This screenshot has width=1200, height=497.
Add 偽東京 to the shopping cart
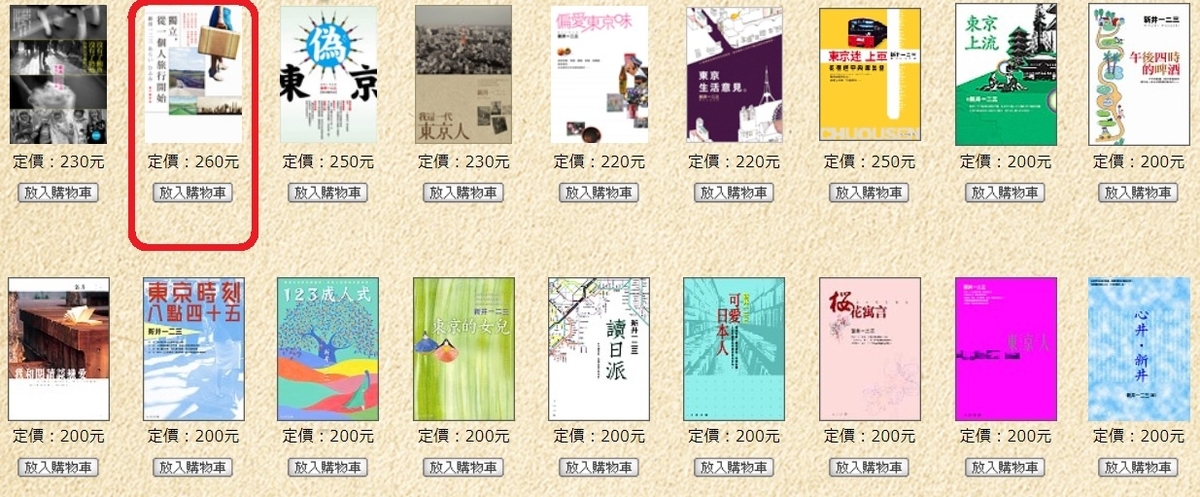pyautogui.click(x=328, y=193)
